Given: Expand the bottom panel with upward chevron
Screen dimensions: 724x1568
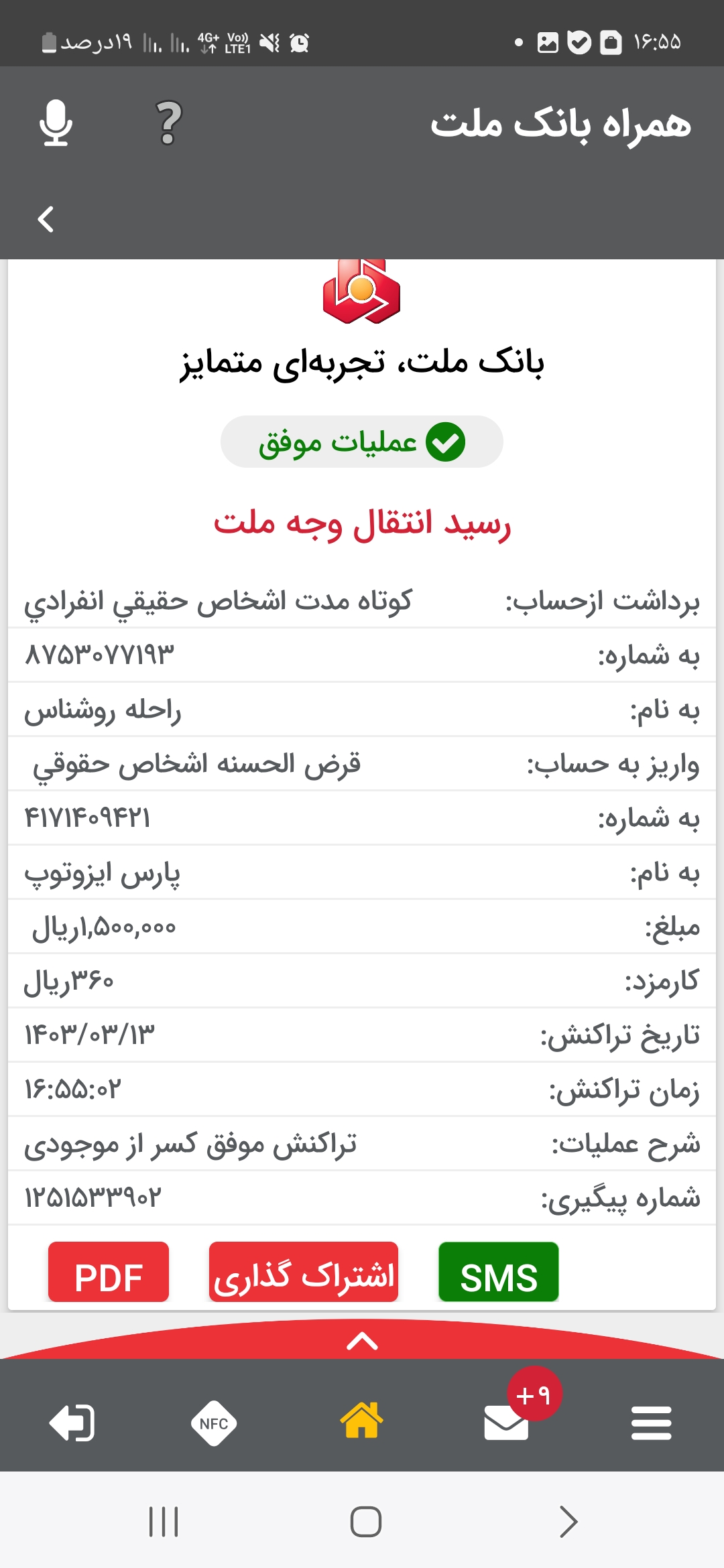Looking at the screenshot, I should (361, 1342).
